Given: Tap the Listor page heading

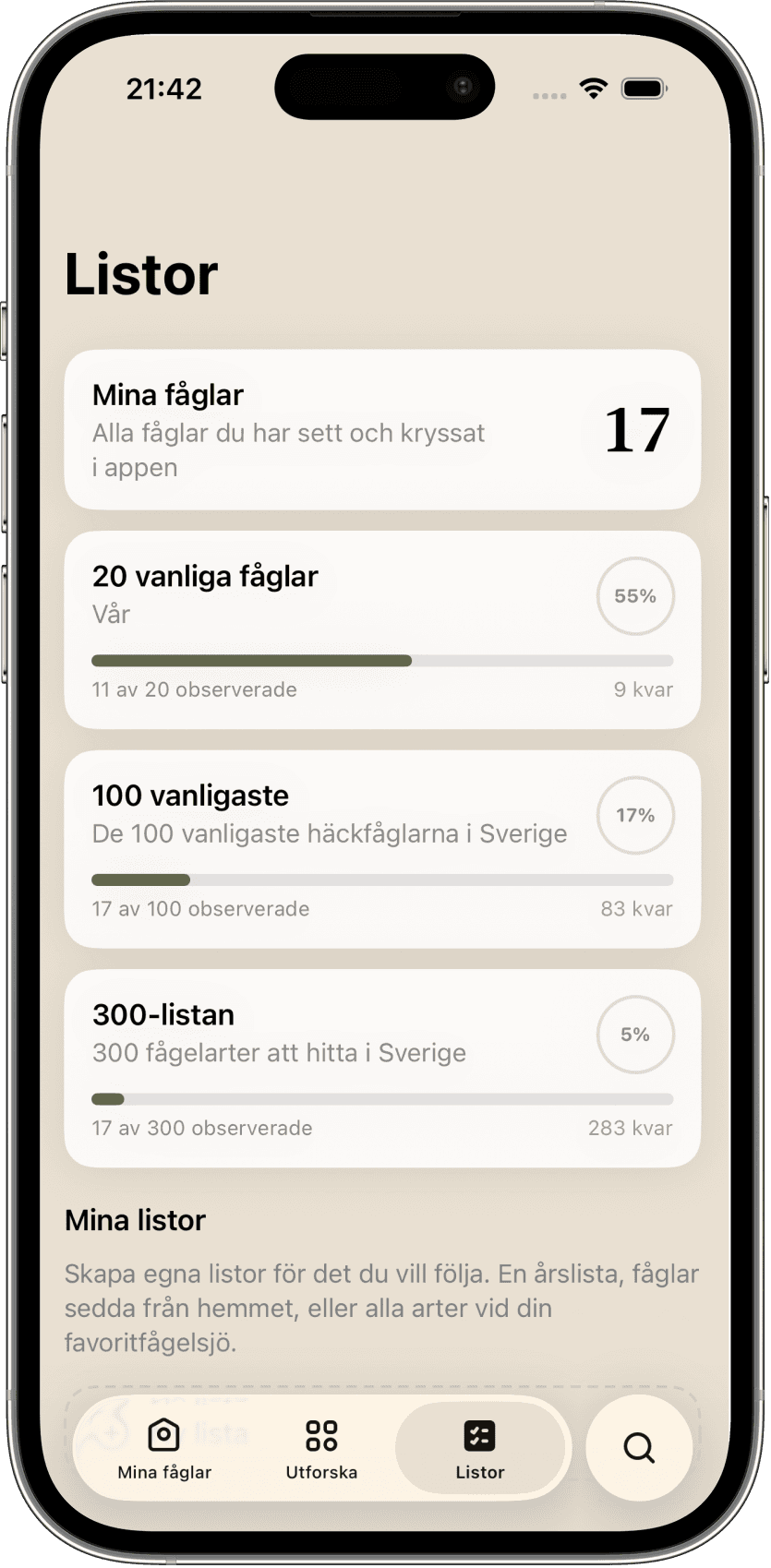Looking at the screenshot, I should click(x=140, y=273).
